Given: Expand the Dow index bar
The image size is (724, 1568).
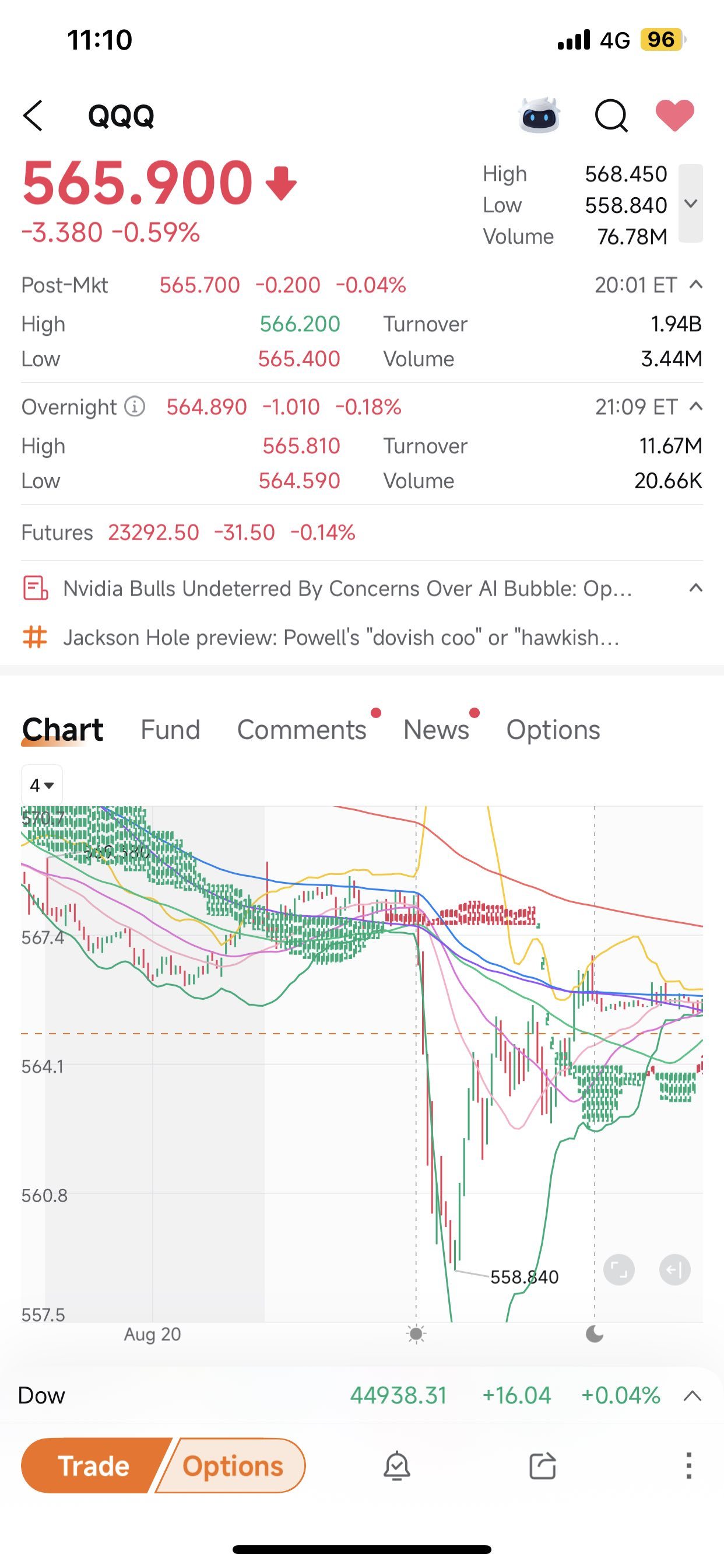Looking at the screenshot, I should (x=693, y=1395).
